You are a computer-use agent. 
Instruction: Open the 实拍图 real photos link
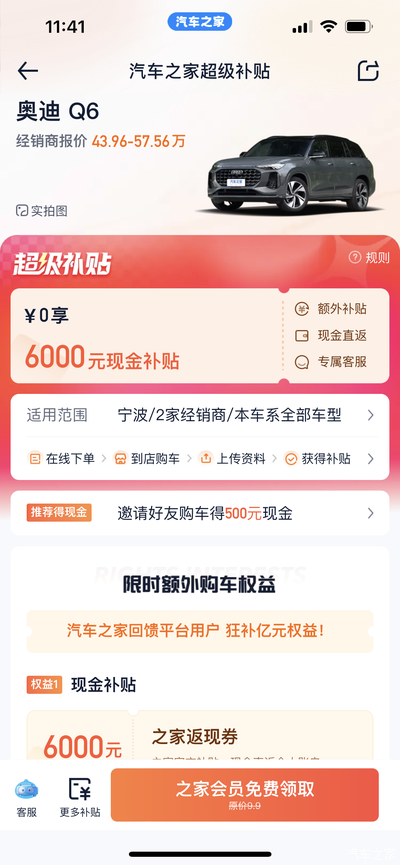point(42,211)
